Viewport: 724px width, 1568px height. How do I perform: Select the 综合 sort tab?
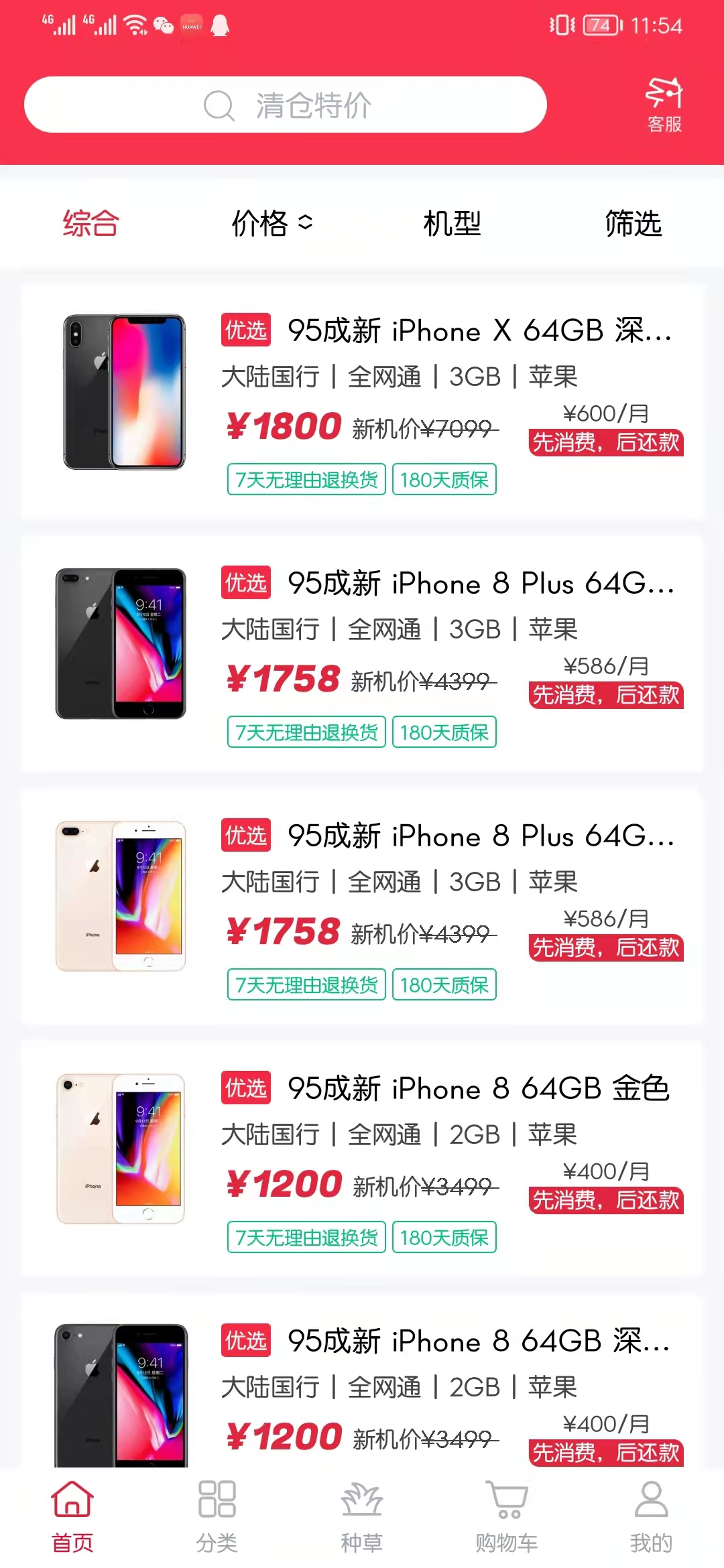pyautogui.click(x=90, y=223)
